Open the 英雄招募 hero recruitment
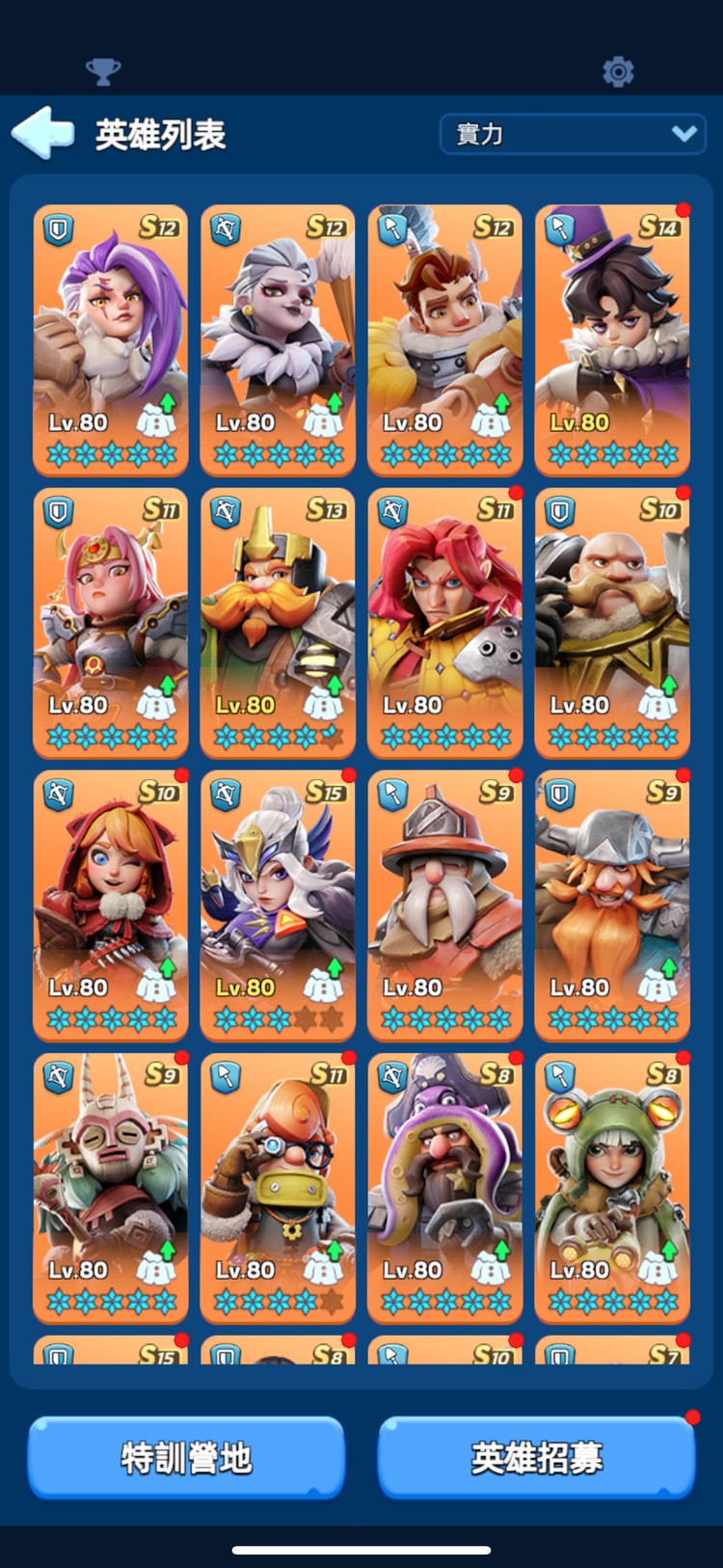This screenshot has width=723, height=1568. [x=536, y=1457]
